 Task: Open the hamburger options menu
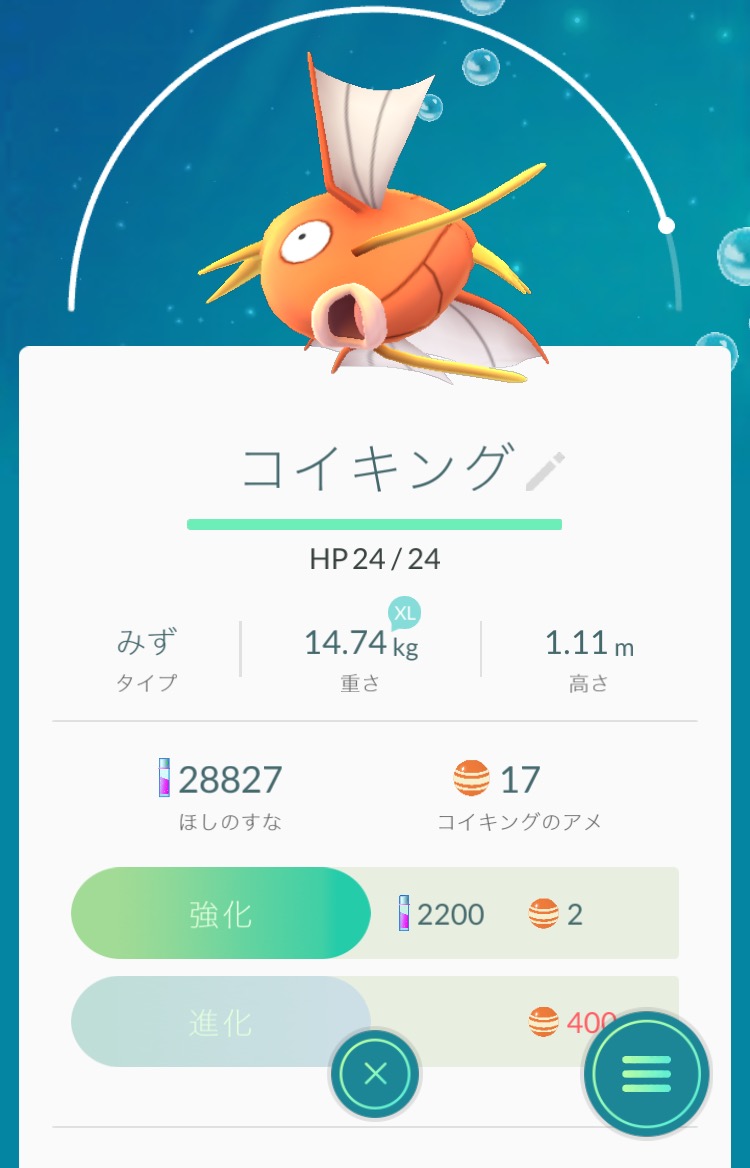647,1074
